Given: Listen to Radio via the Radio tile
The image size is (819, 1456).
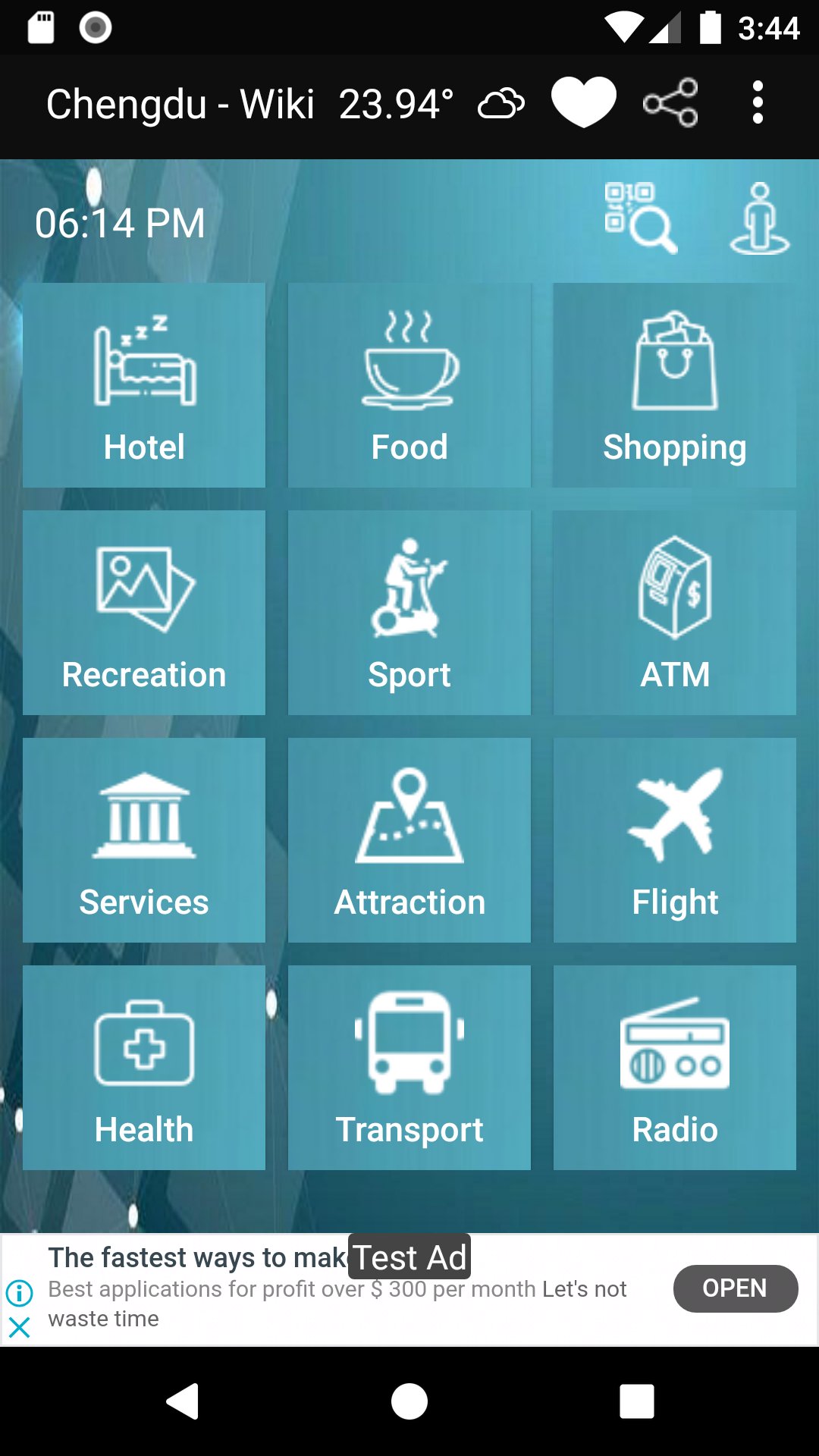Looking at the screenshot, I should click(674, 1067).
